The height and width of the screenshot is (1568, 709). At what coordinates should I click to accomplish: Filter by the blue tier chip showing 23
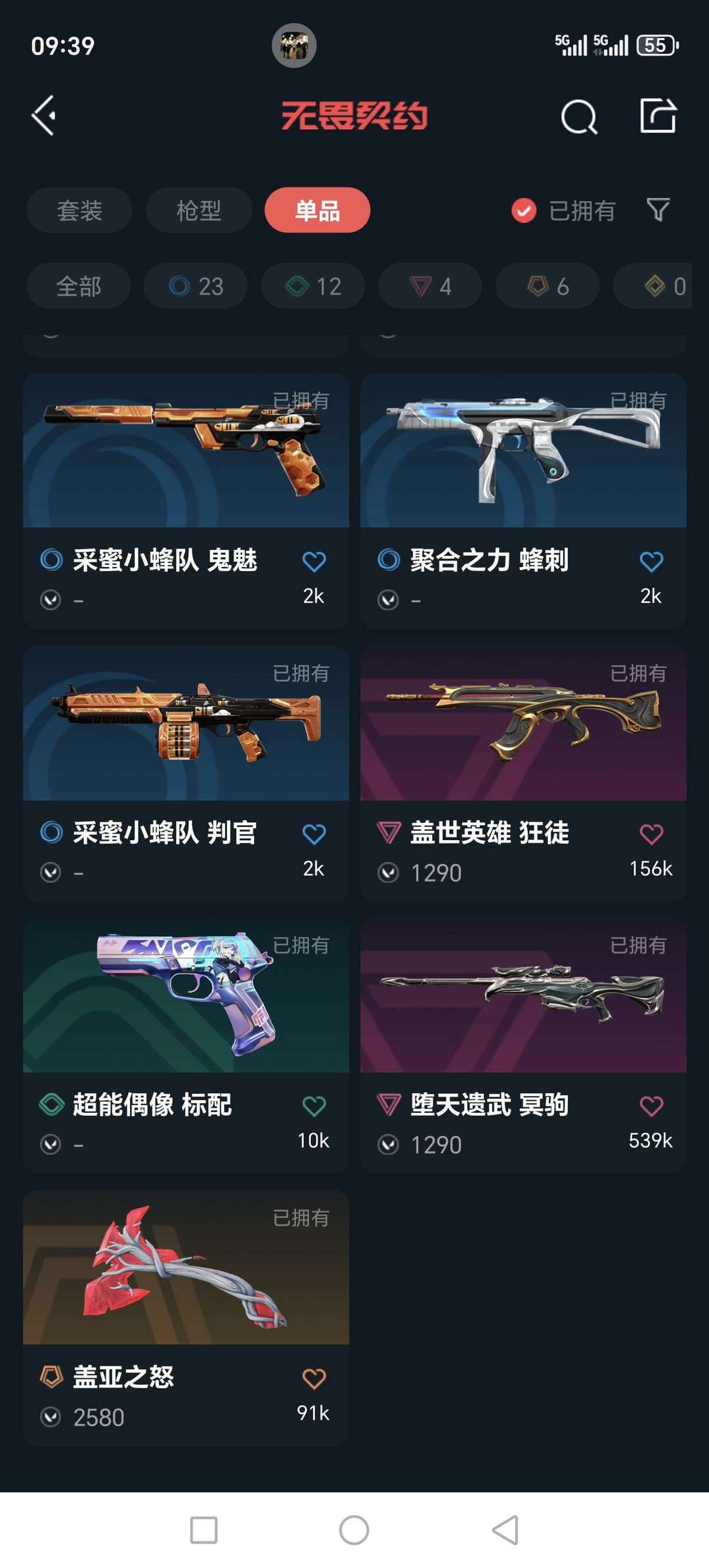pyautogui.click(x=196, y=286)
